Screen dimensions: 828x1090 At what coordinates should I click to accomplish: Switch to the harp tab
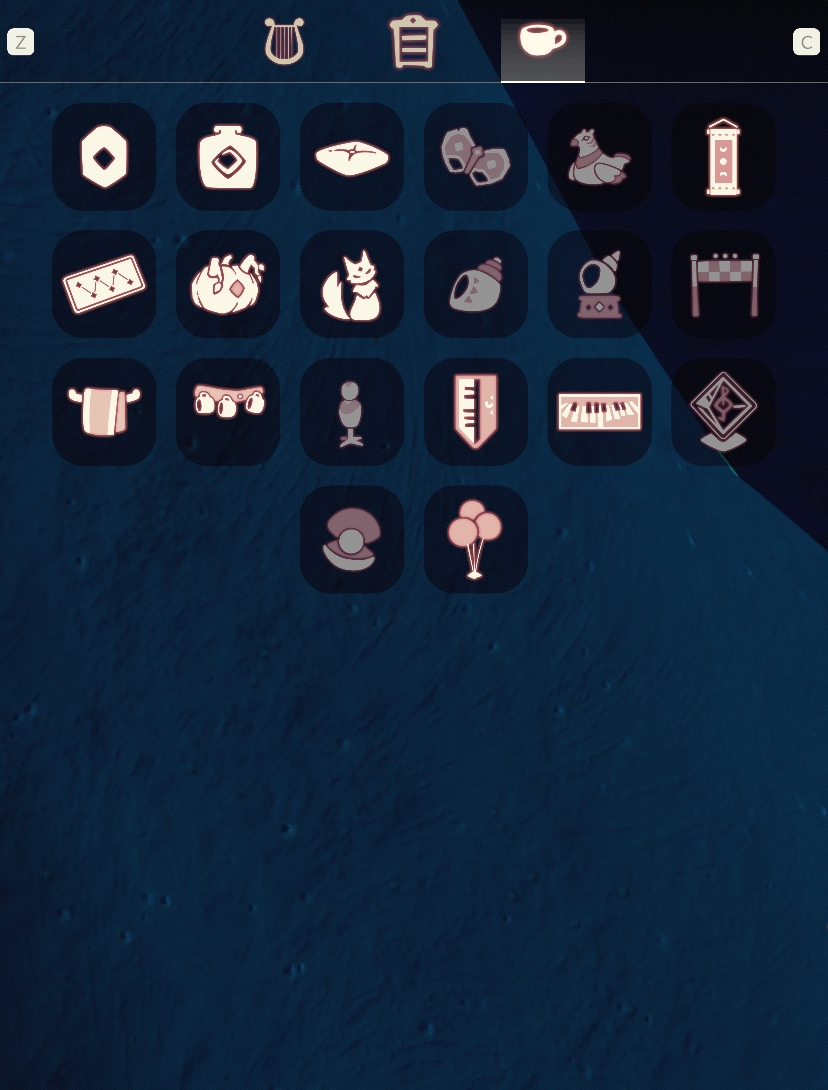coord(284,43)
